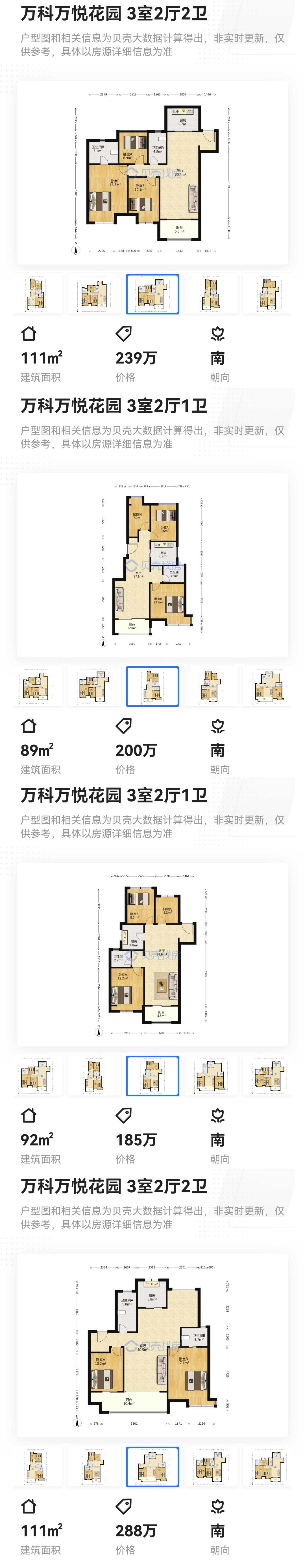Open the large floor plan of the 89m² 200万 listing
Screen dimensions: 305x1568
[152, 565]
